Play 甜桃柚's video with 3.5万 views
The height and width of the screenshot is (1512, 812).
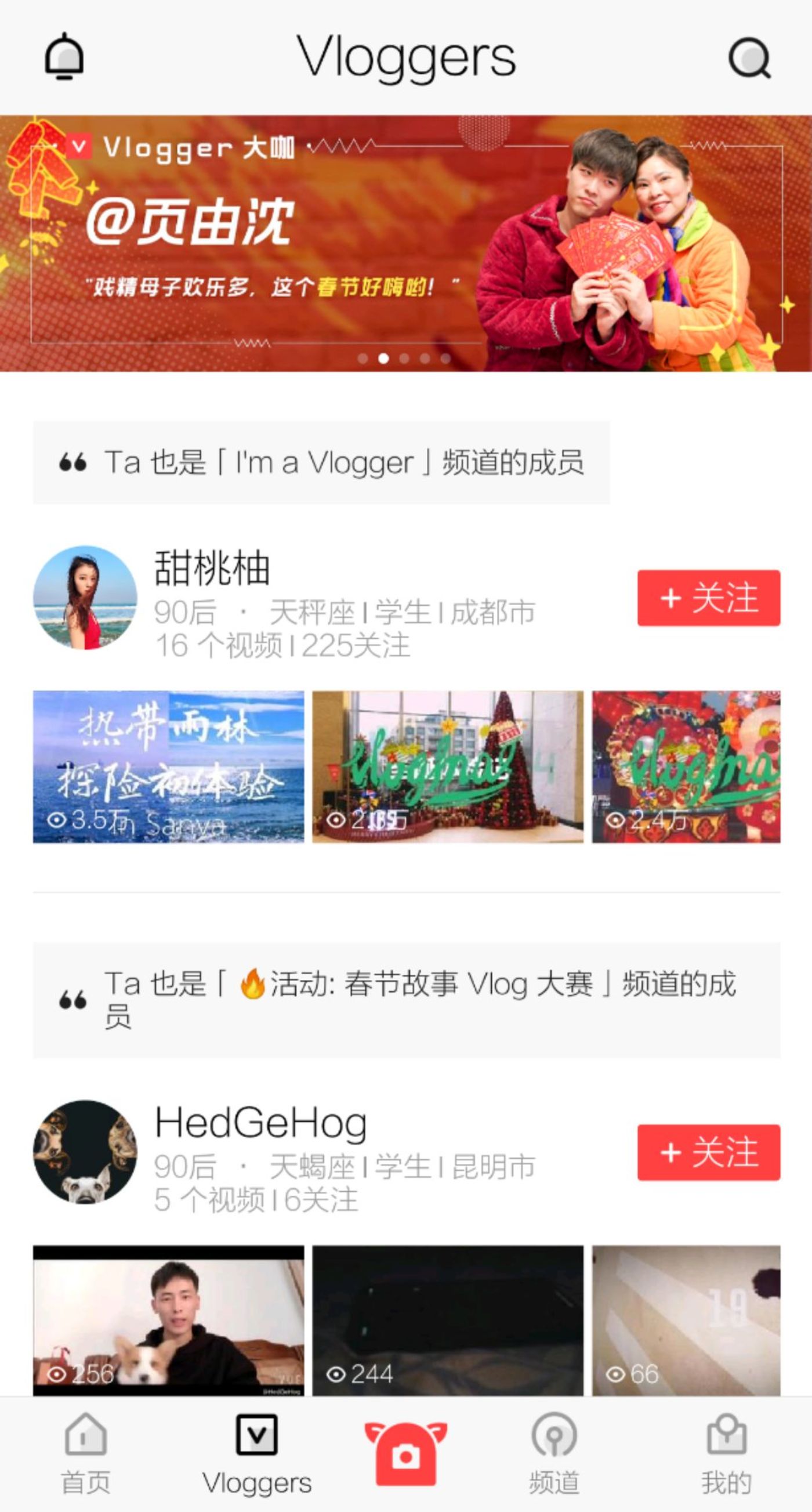tap(168, 766)
